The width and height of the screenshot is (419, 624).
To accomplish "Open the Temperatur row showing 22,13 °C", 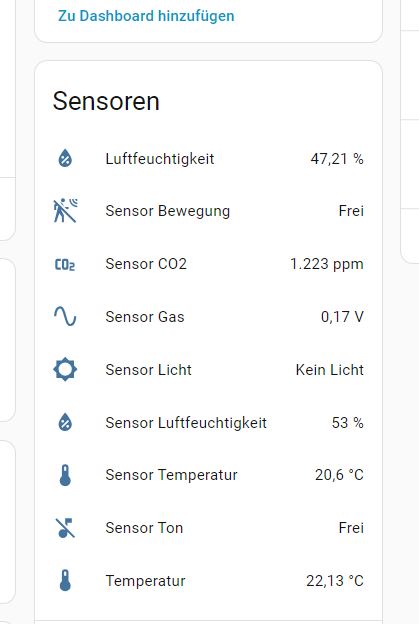I will tap(209, 581).
